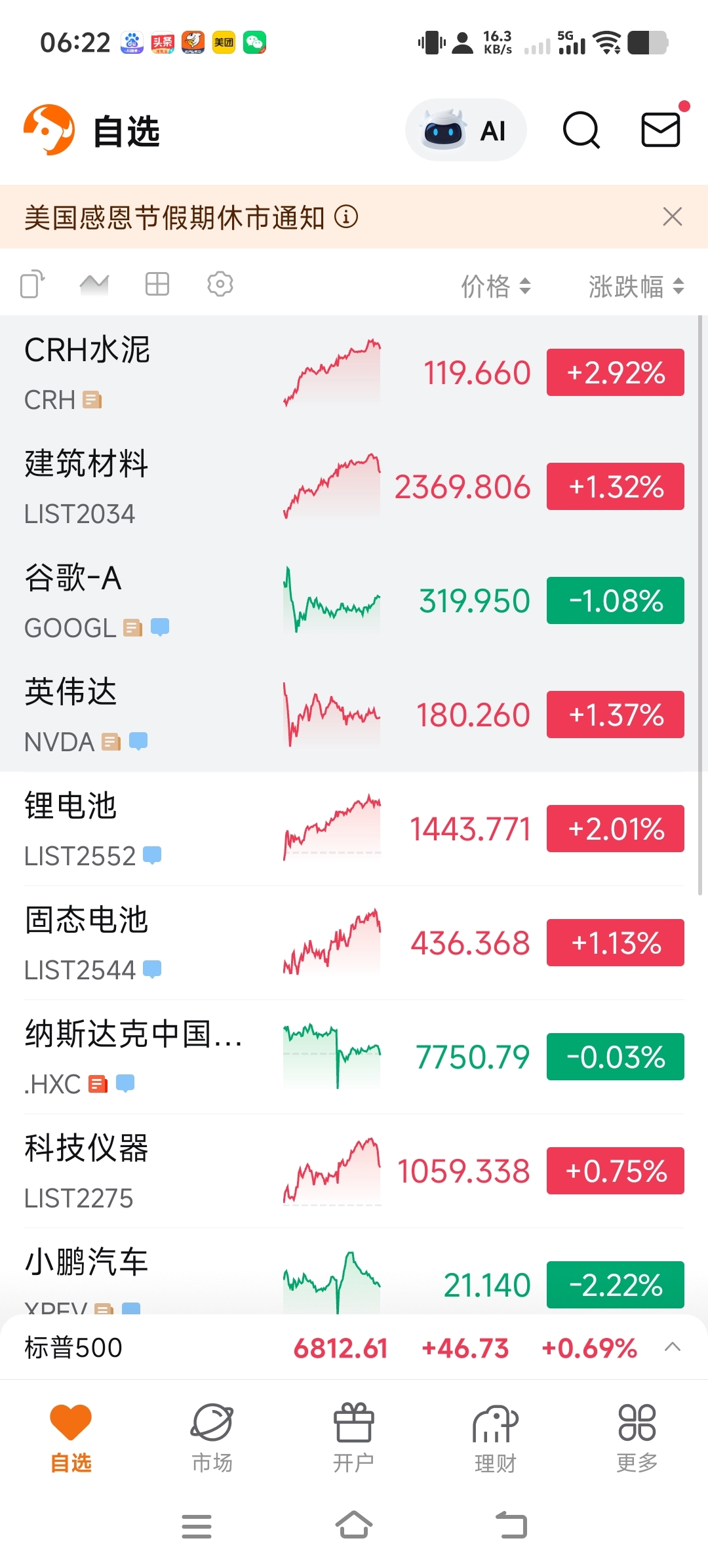Expand the 标普500 index bar
708x1568 pixels.
[673, 1348]
